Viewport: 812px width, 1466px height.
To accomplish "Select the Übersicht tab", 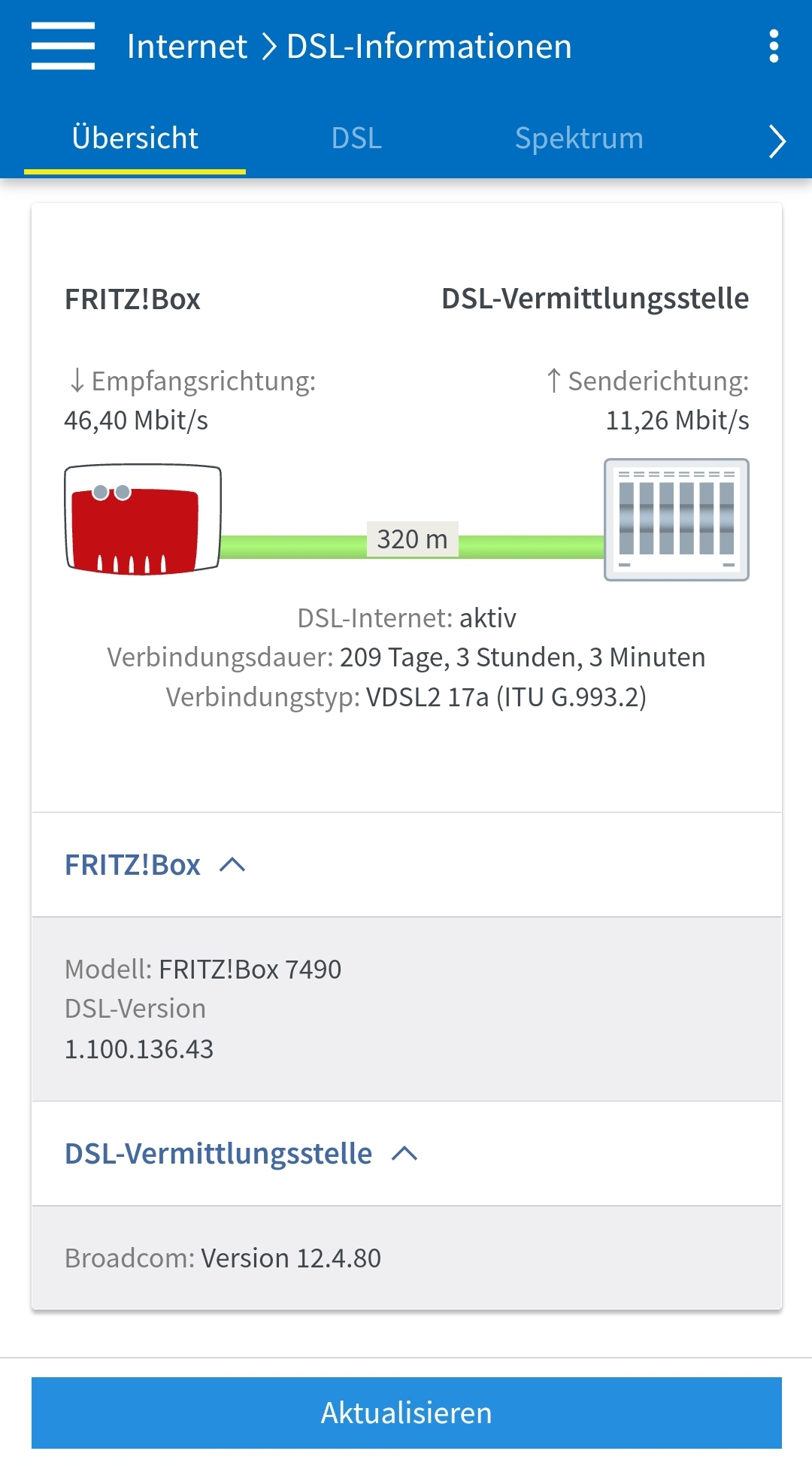I will pyautogui.click(x=135, y=138).
